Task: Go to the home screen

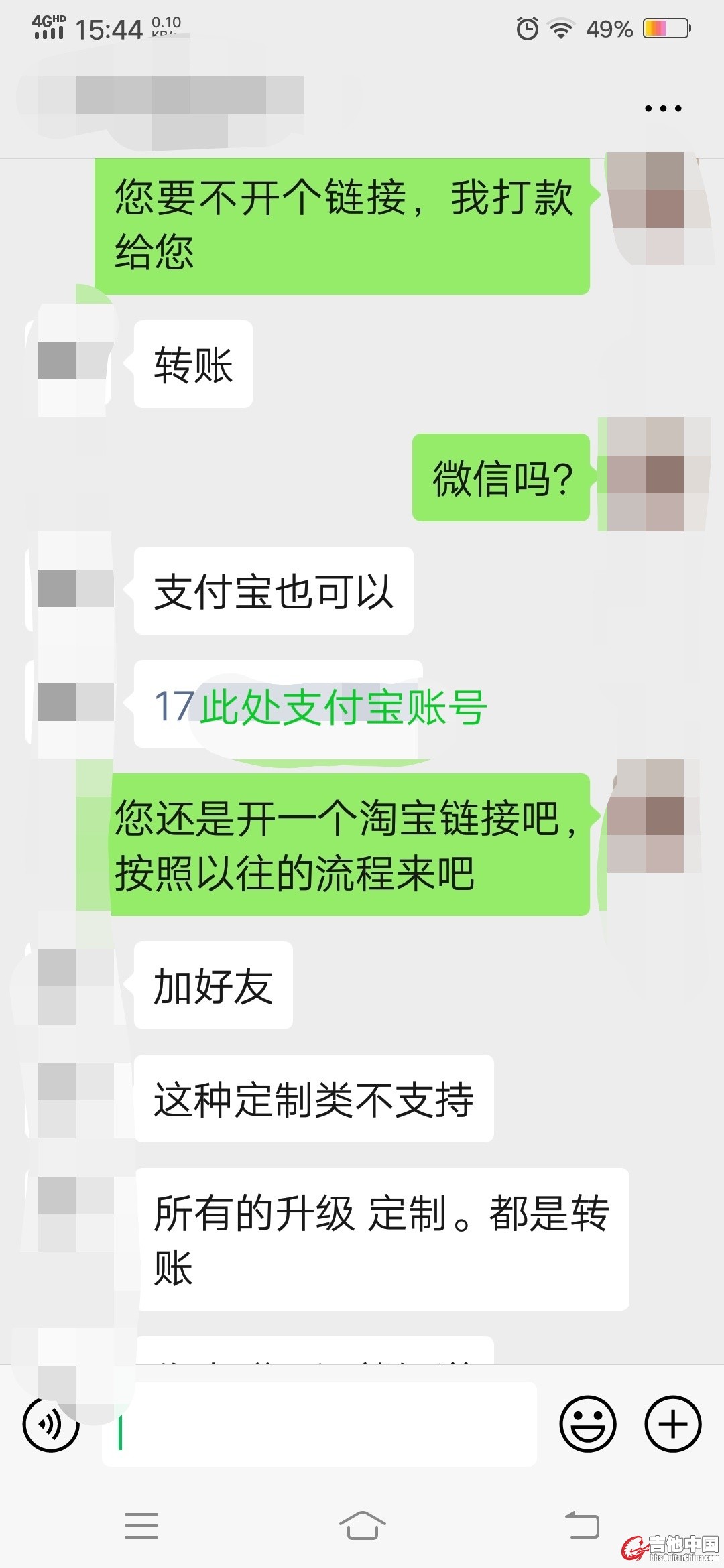Action: (x=362, y=1526)
